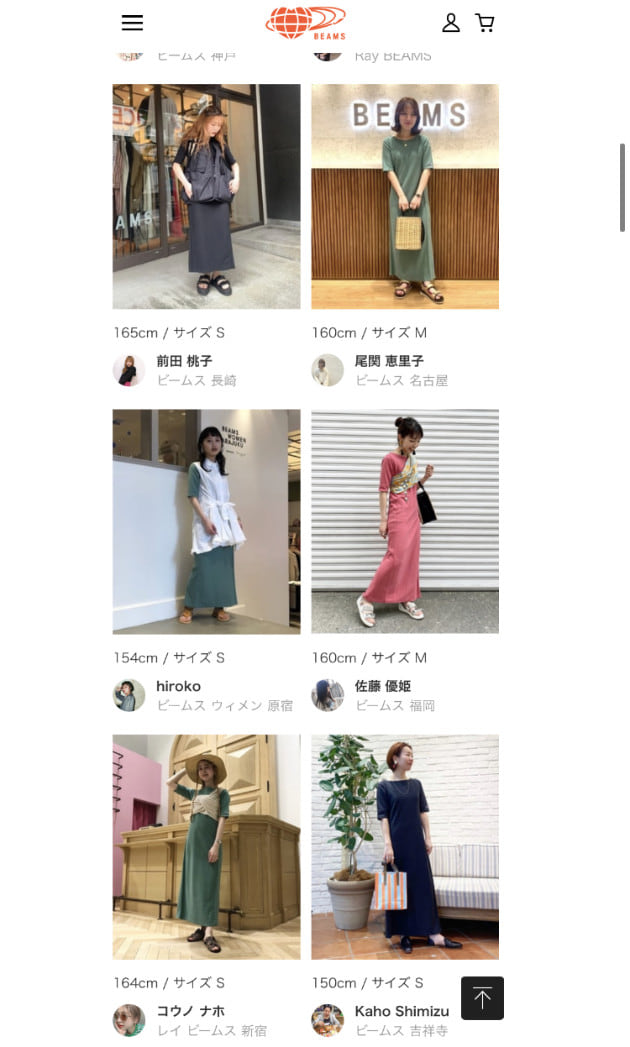Open the shopping cart
This screenshot has width=630, height=1047.
point(485,23)
